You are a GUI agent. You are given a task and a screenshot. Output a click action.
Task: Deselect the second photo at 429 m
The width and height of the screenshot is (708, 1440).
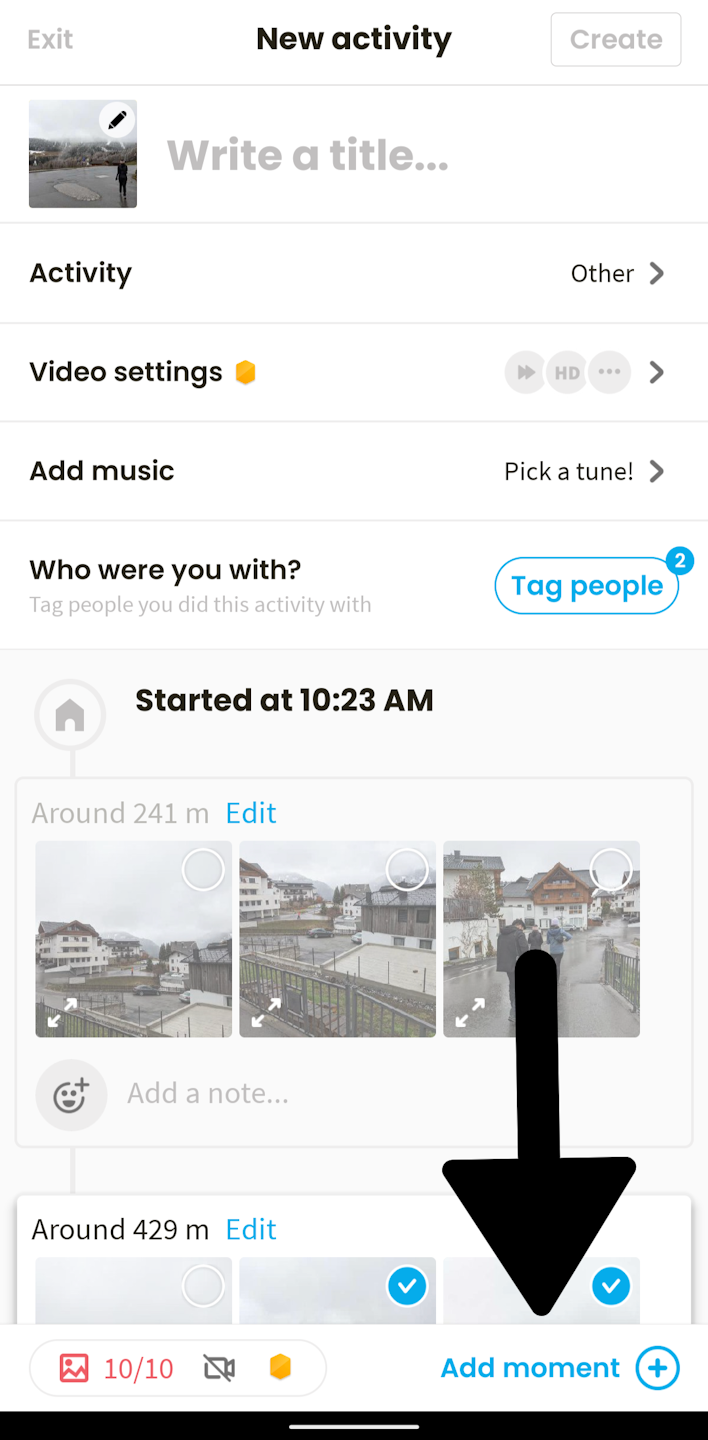click(407, 1288)
